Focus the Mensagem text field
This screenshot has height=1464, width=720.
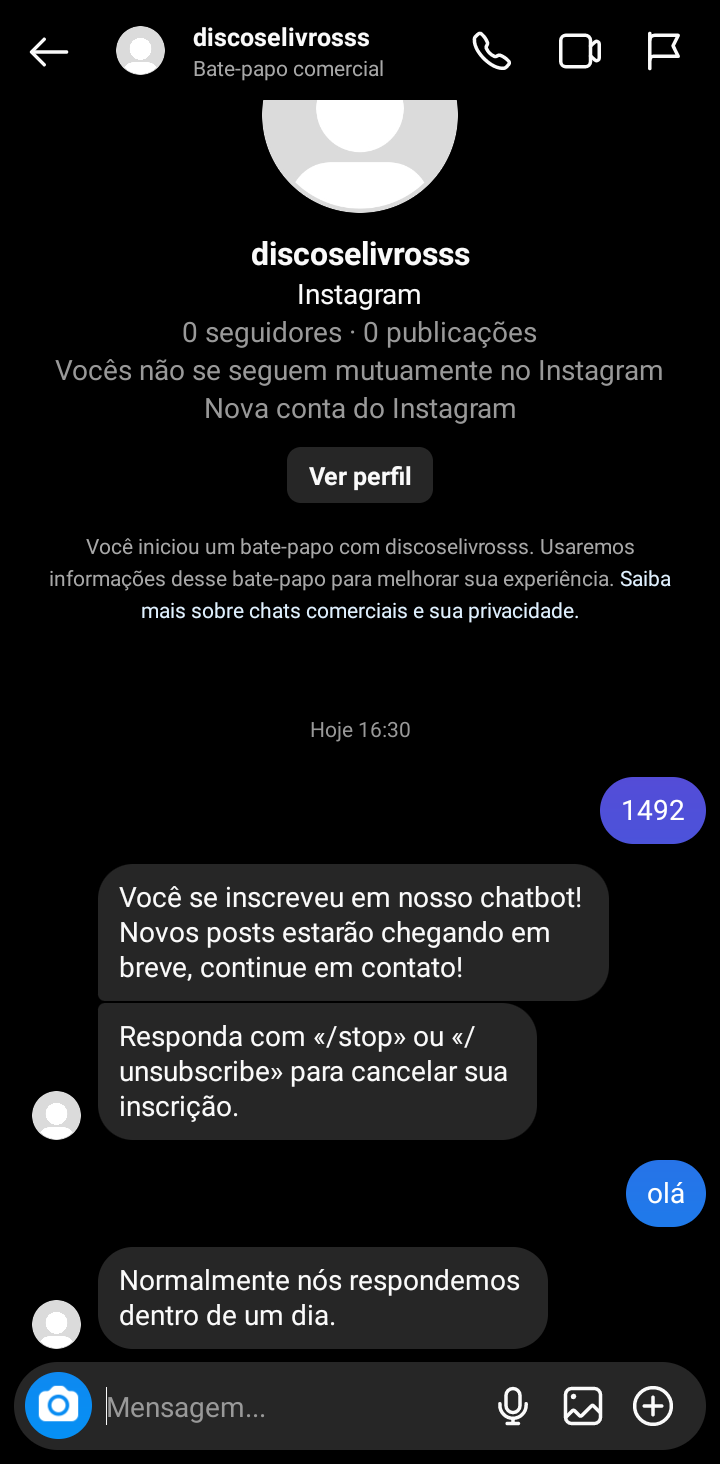click(x=290, y=1408)
